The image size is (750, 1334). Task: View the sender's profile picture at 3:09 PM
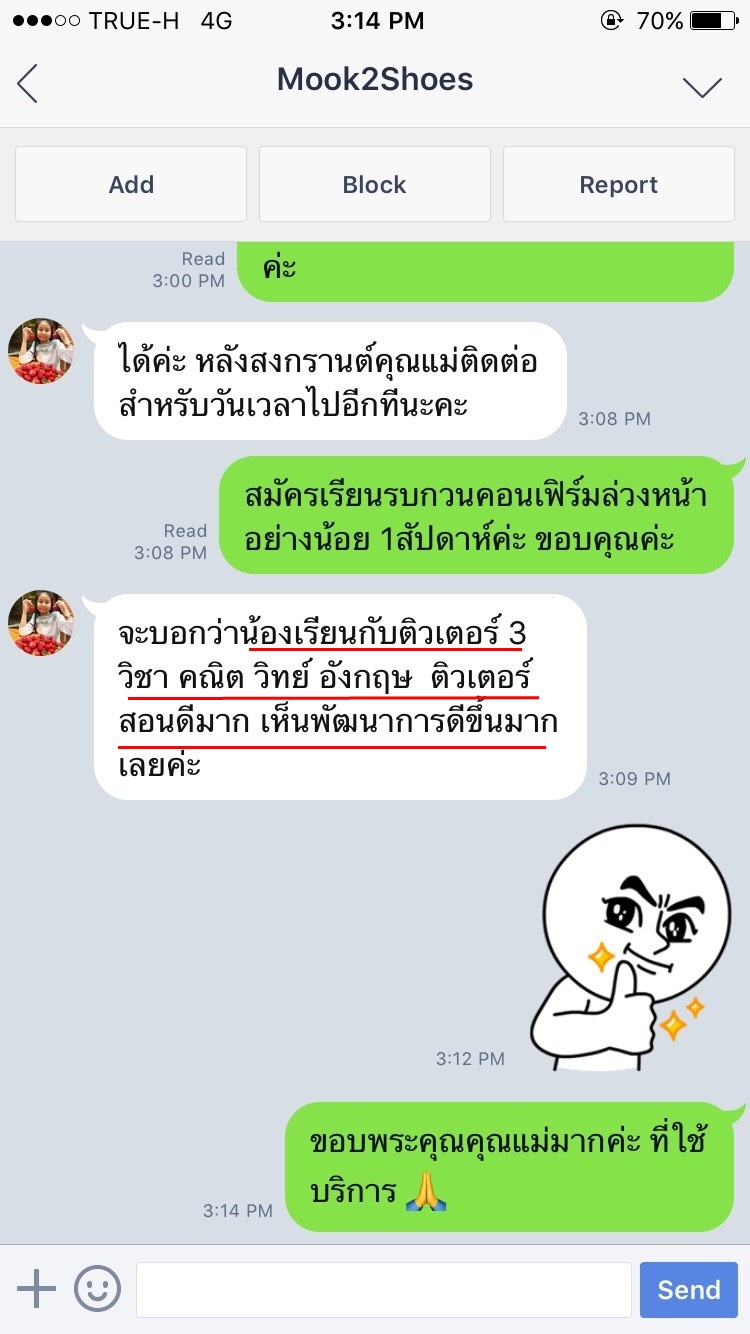[x=41, y=623]
